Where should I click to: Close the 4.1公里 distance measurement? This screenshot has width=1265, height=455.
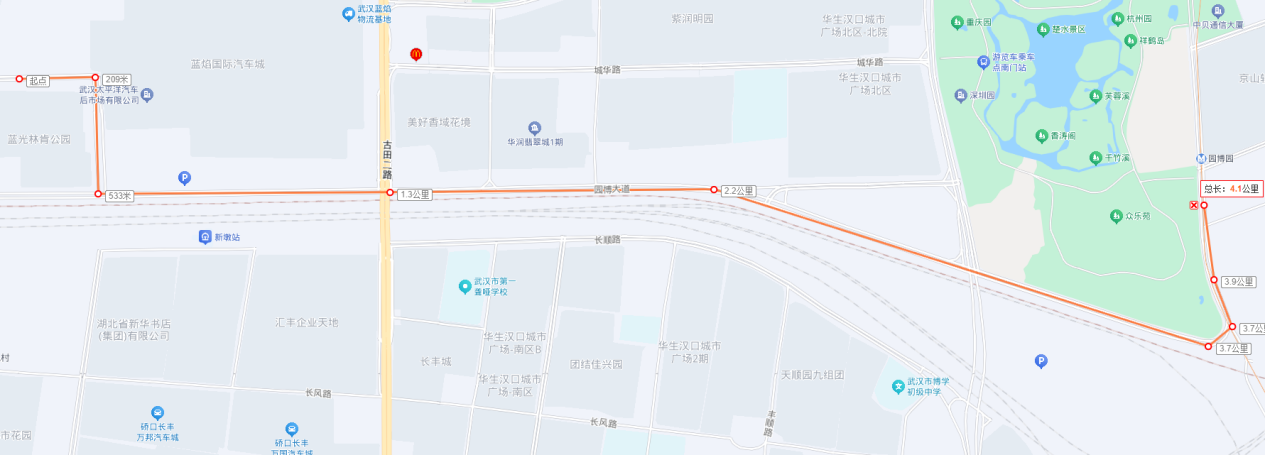1193,206
